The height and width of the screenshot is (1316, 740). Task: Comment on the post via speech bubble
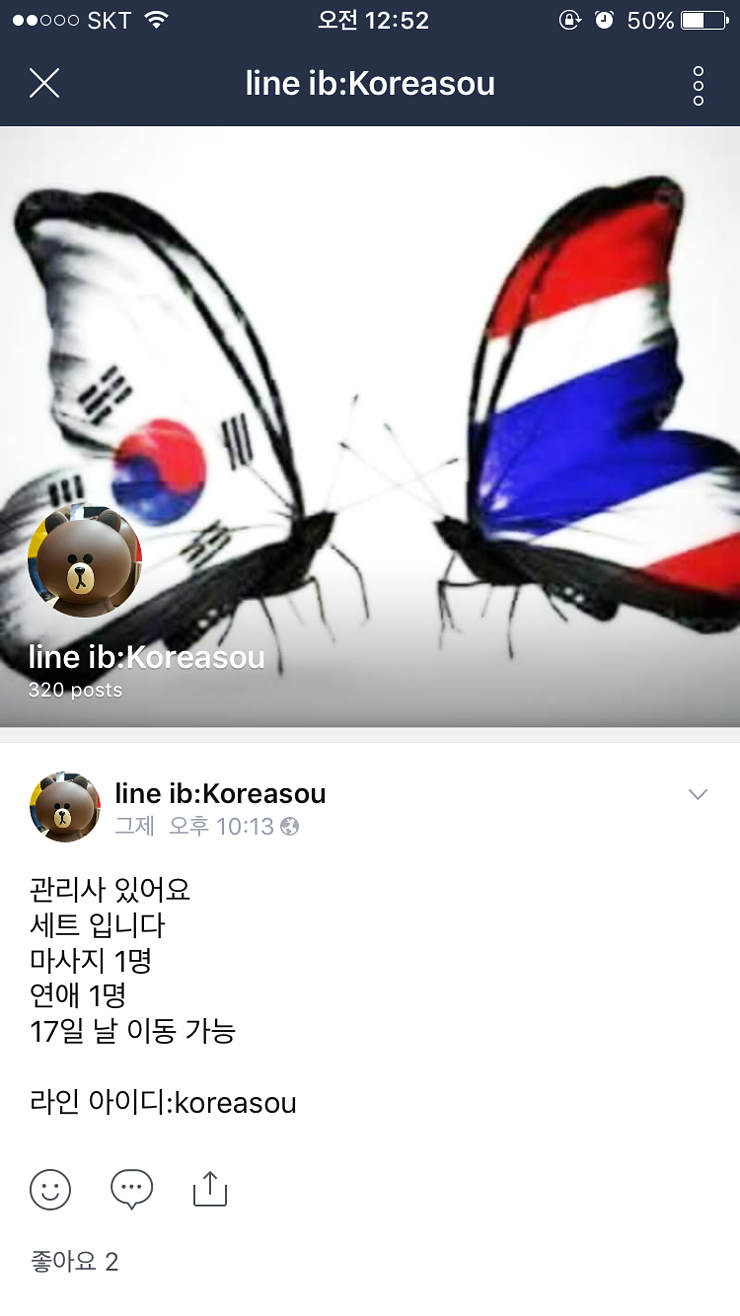[x=131, y=1189]
